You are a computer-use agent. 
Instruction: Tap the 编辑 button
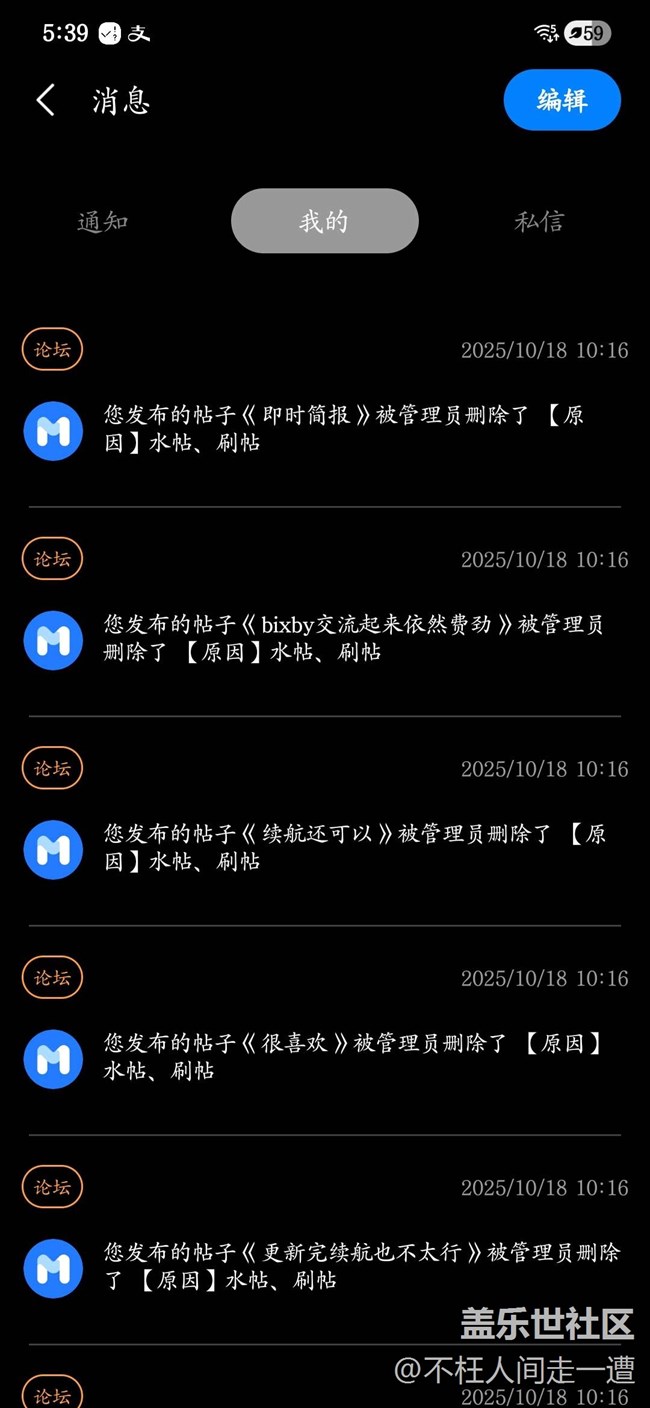(562, 100)
